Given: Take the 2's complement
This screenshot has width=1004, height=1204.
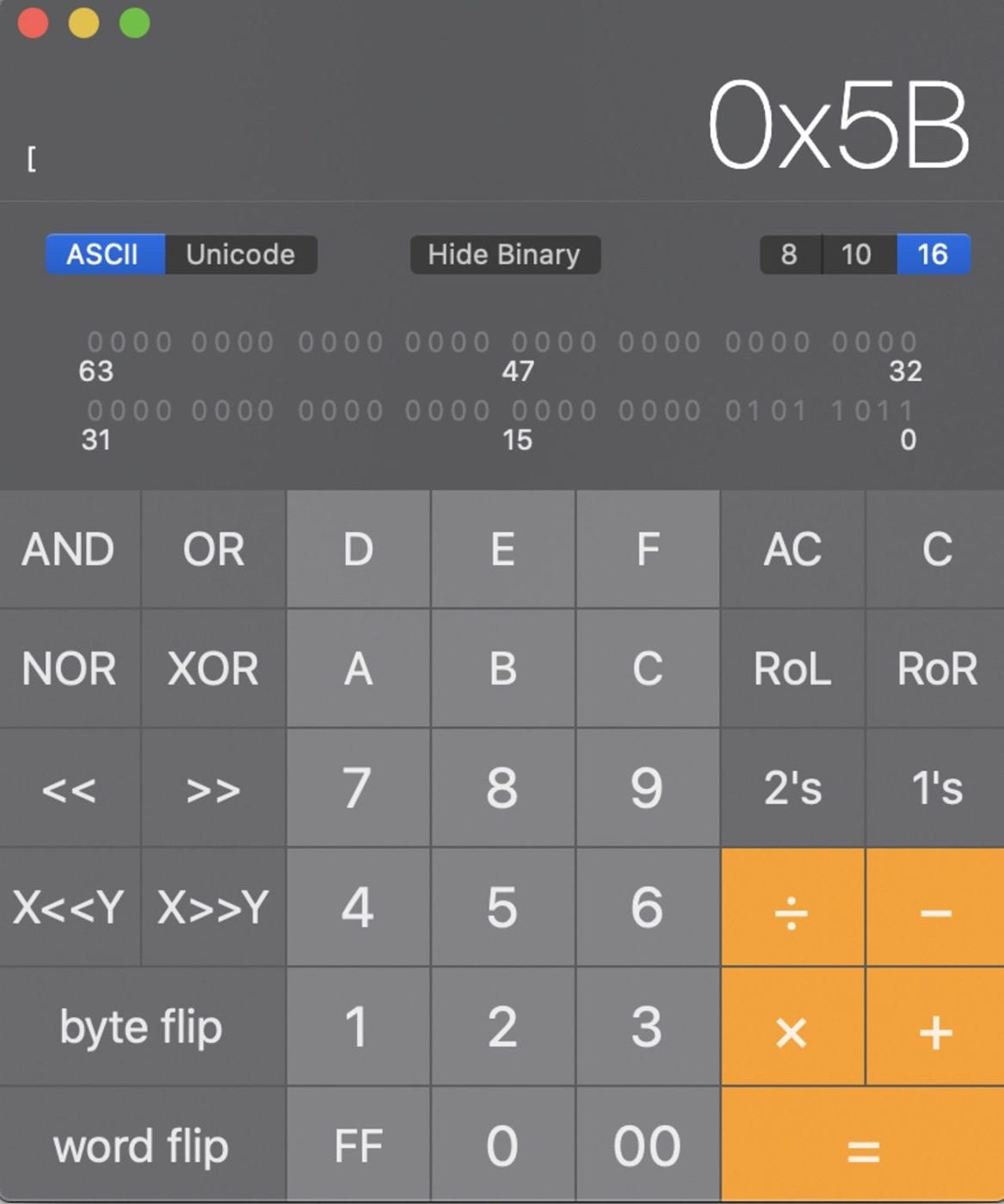Looking at the screenshot, I should point(792,788).
